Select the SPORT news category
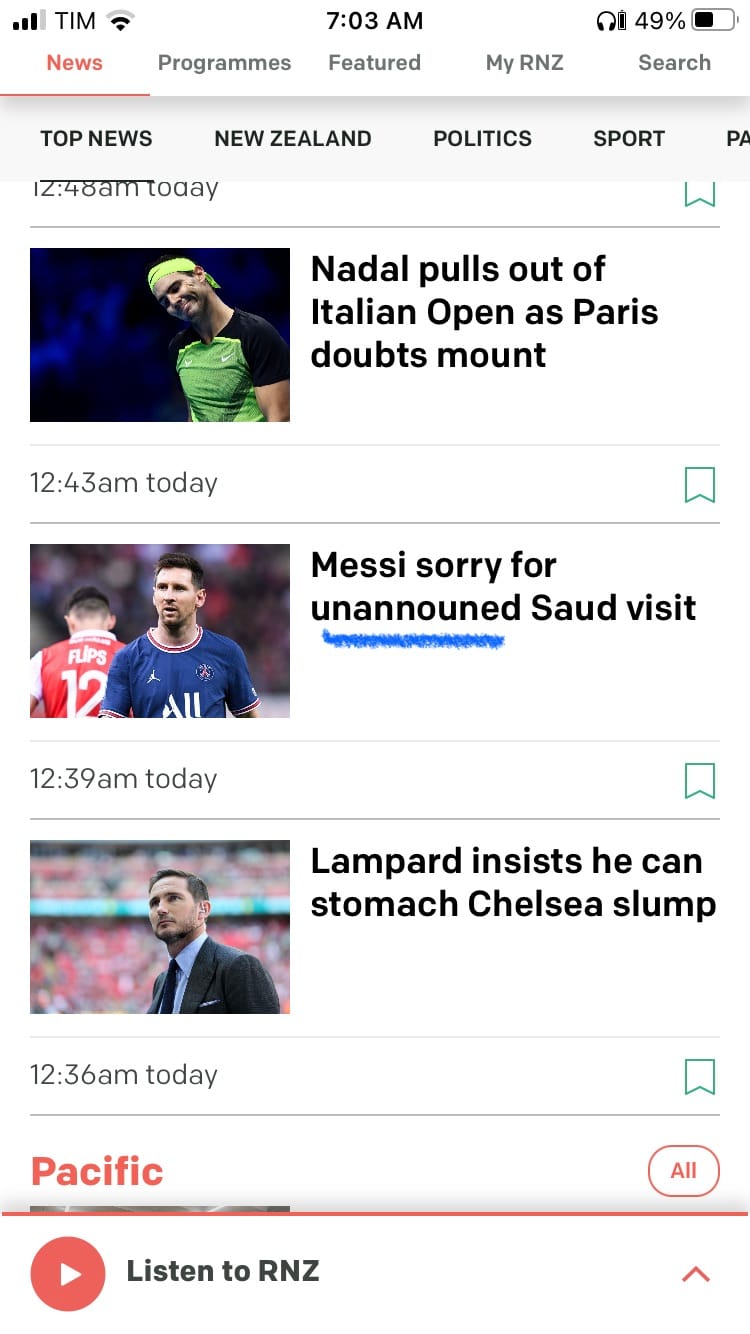Screen dimensions: 750x1334 click(628, 139)
